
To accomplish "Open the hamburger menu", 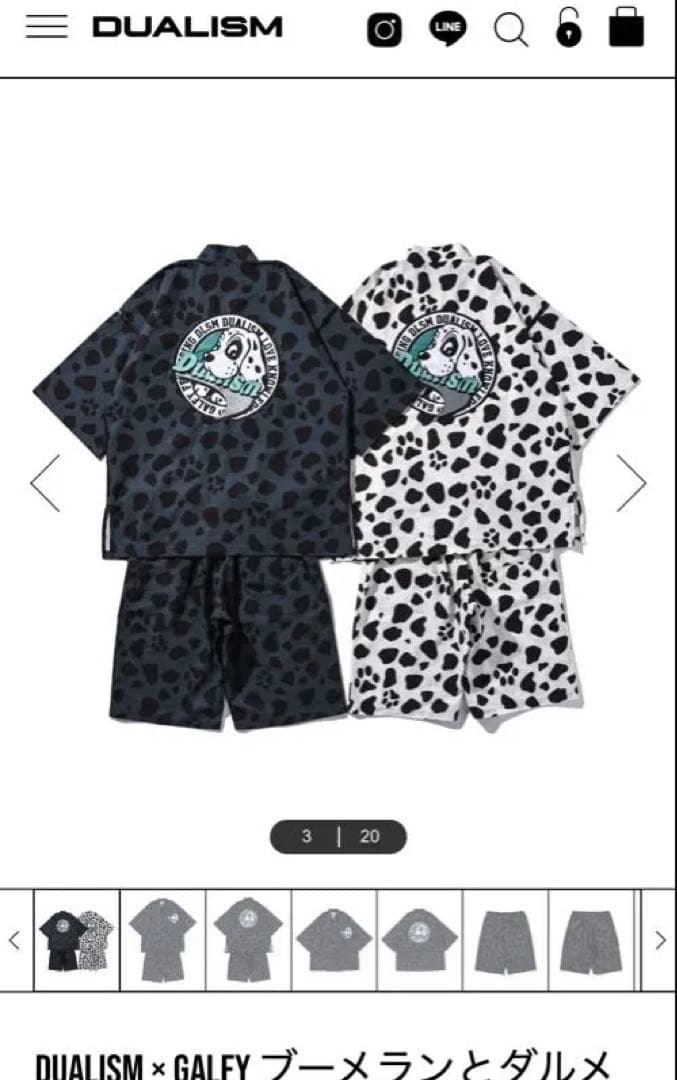I will (46, 27).
